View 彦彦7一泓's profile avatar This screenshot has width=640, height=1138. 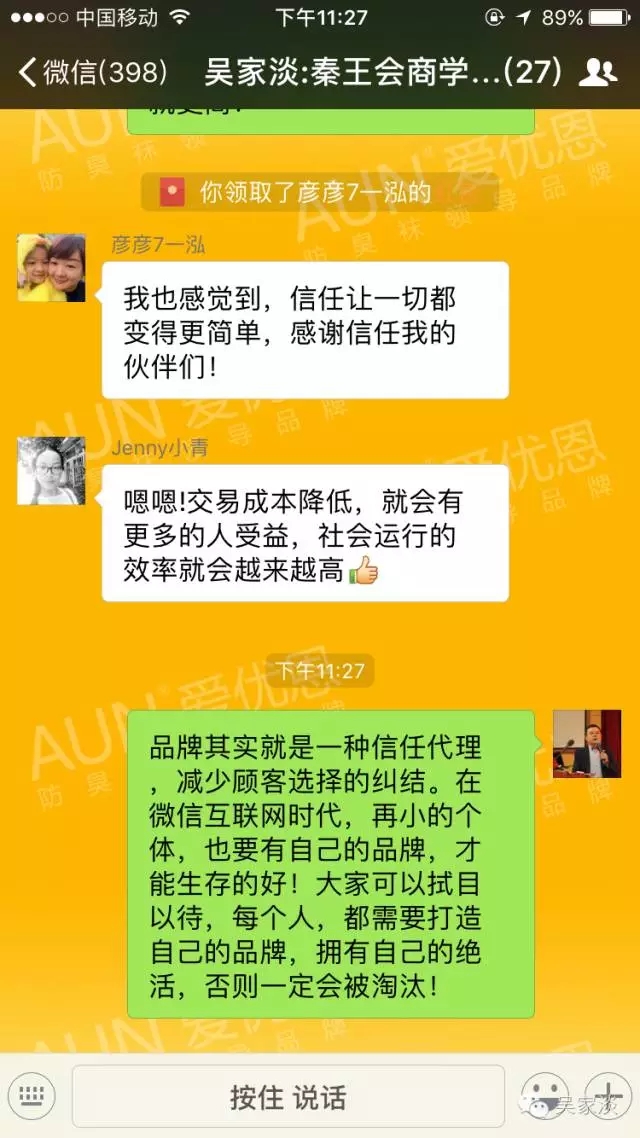(52, 268)
